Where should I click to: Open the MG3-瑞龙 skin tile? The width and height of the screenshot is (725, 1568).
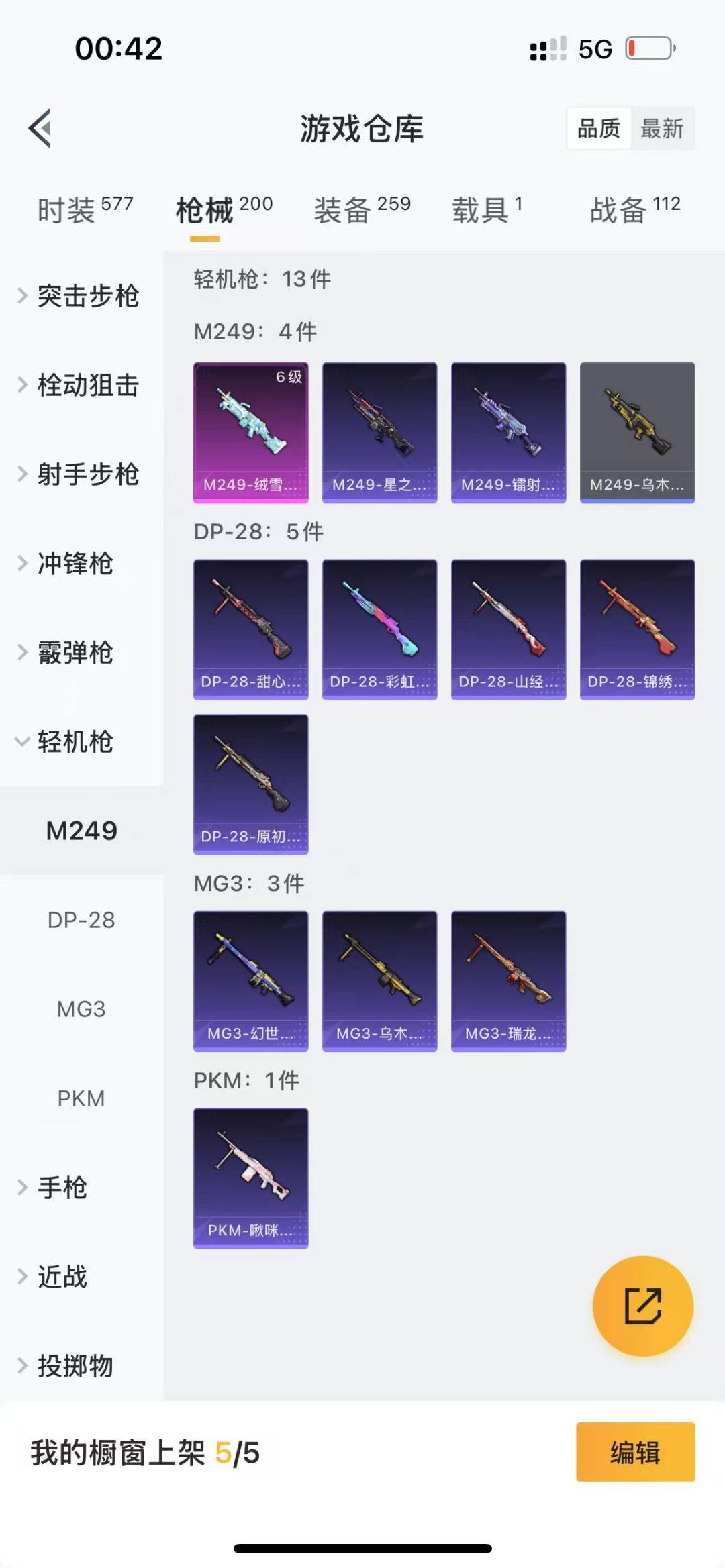pos(509,981)
